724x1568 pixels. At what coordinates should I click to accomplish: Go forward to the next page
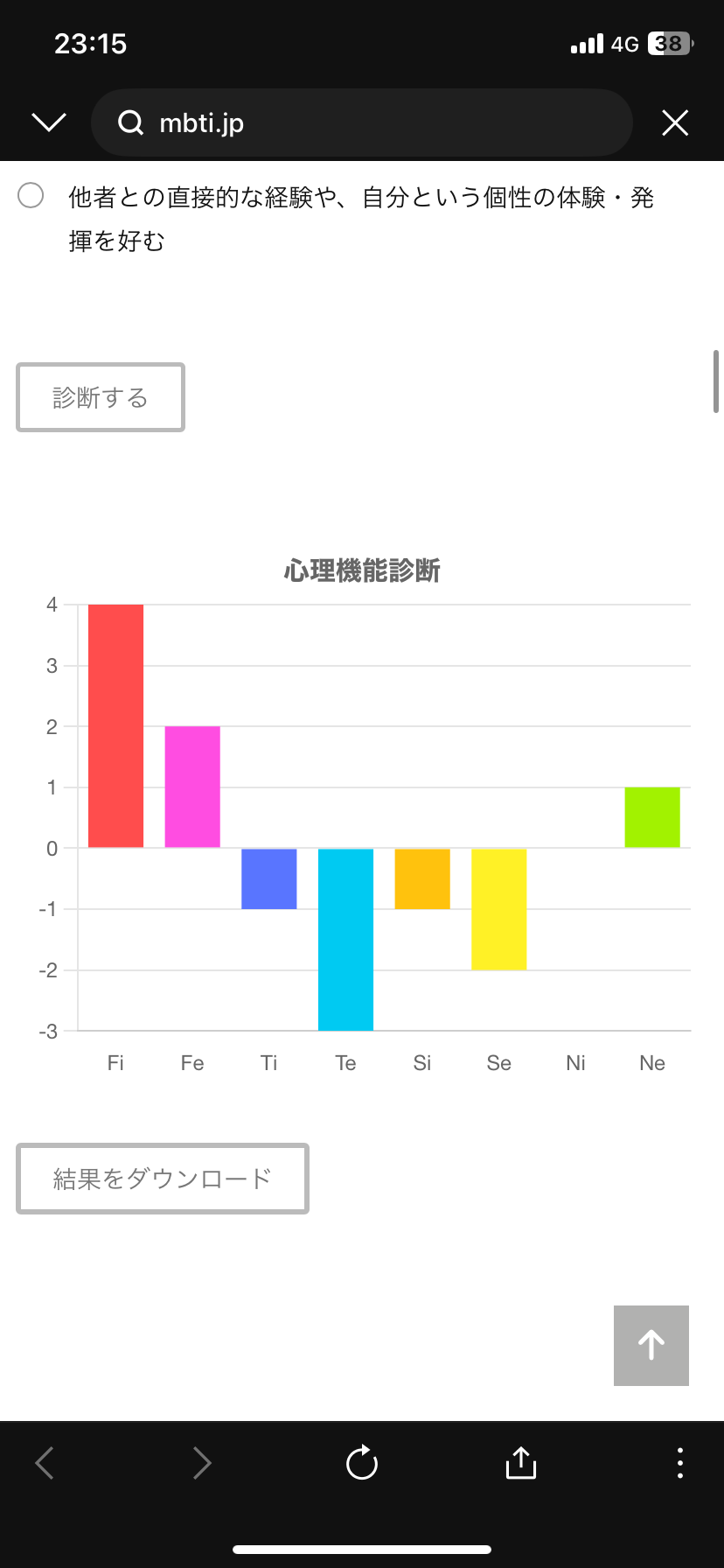point(202,1462)
